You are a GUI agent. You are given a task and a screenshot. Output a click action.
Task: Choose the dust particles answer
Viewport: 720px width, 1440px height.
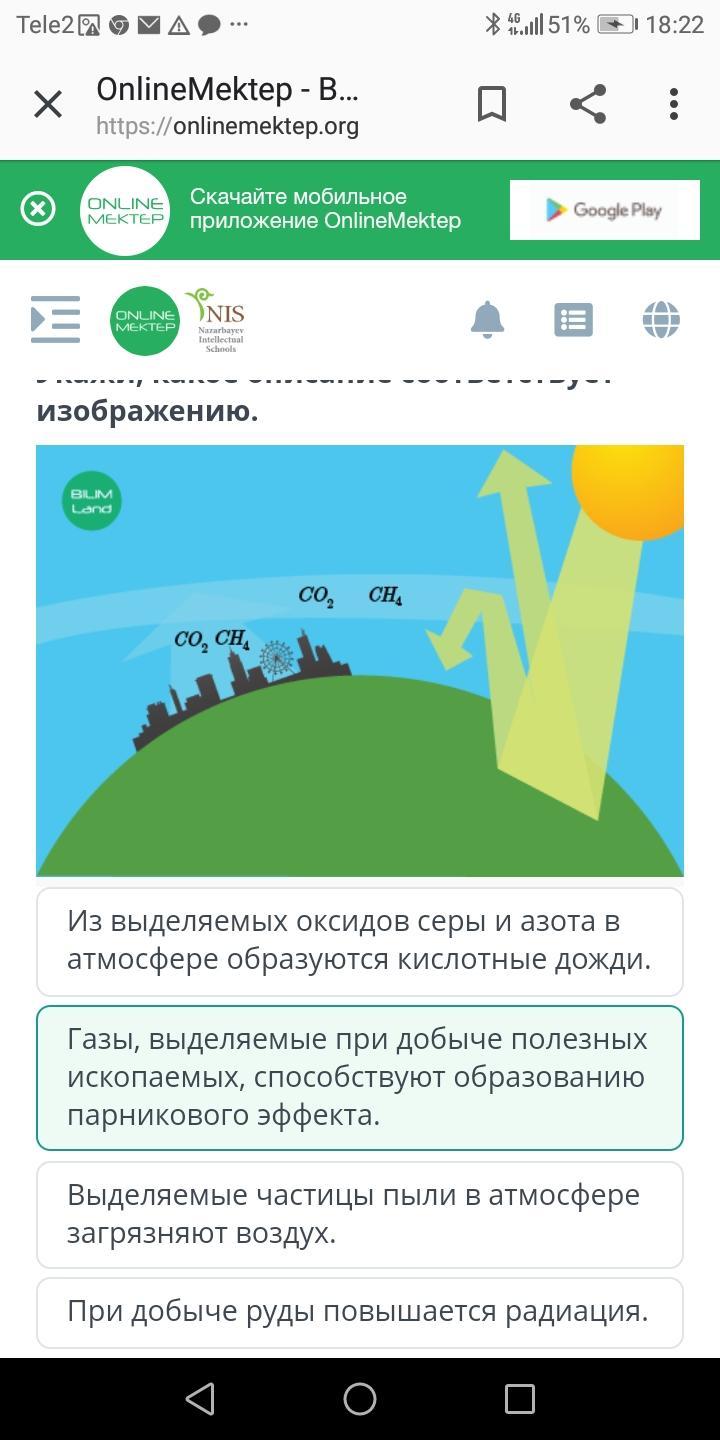click(x=360, y=1214)
